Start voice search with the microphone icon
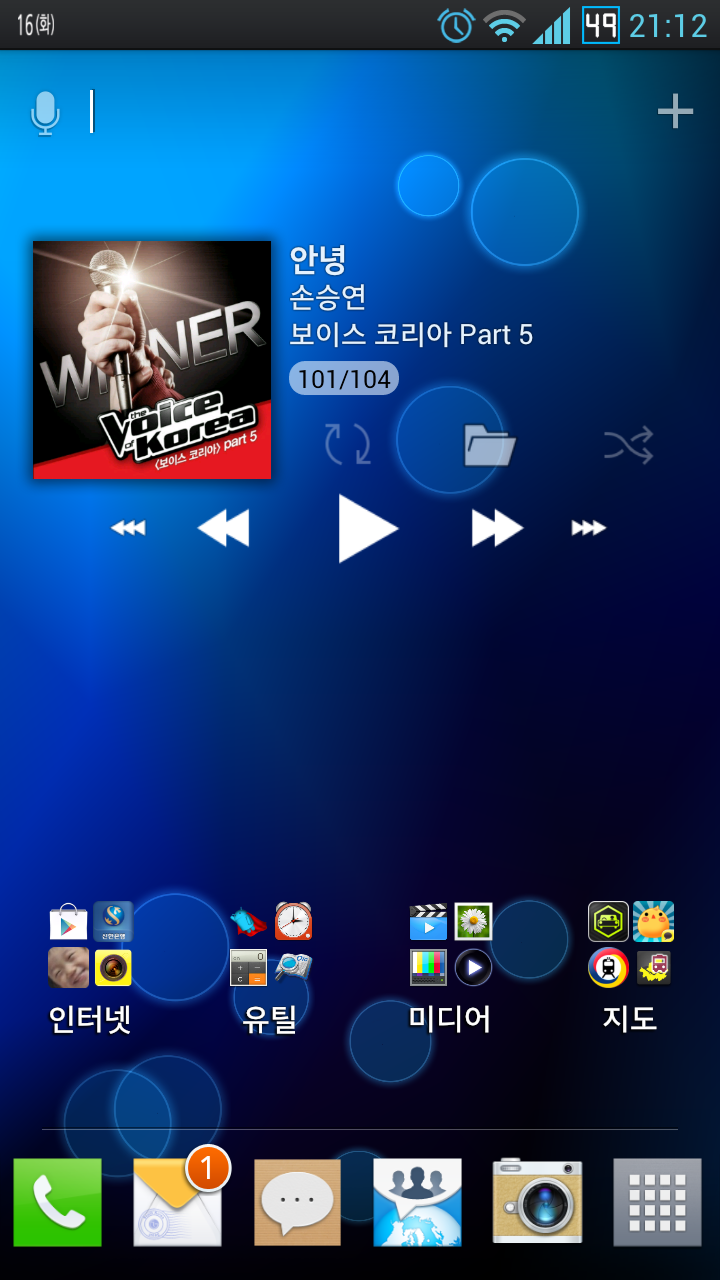Screen dimensions: 720x1280 pyautogui.click(x=45, y=112)
